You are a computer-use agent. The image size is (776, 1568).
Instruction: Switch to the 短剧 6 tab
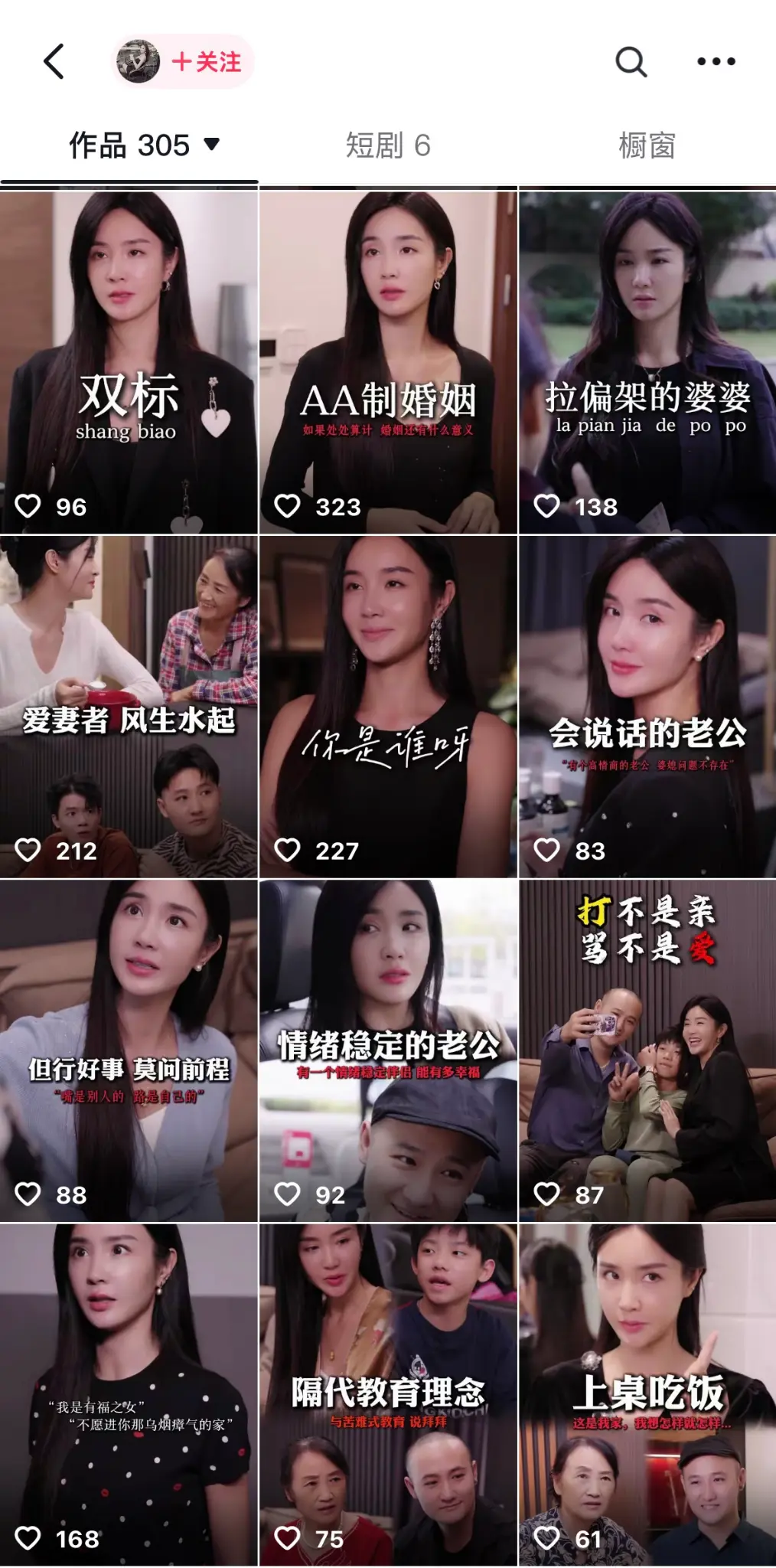[388, 145]
